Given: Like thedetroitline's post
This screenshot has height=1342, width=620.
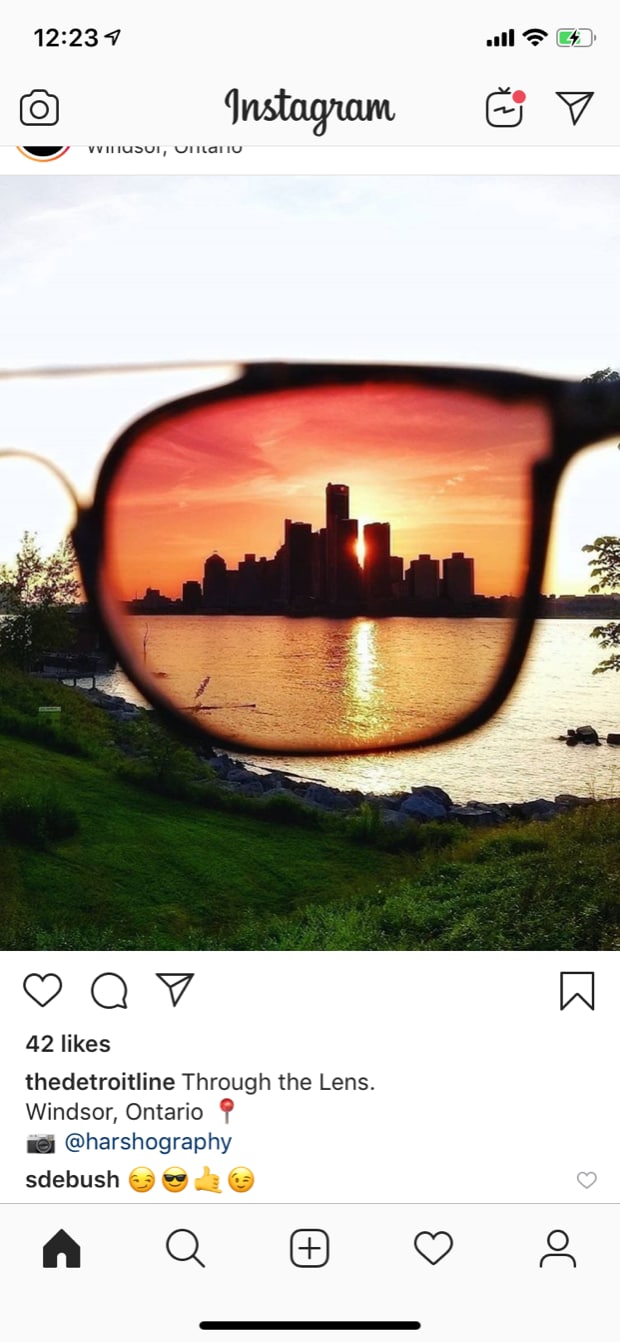Looking at the screenshot, I should click(42, 990).
